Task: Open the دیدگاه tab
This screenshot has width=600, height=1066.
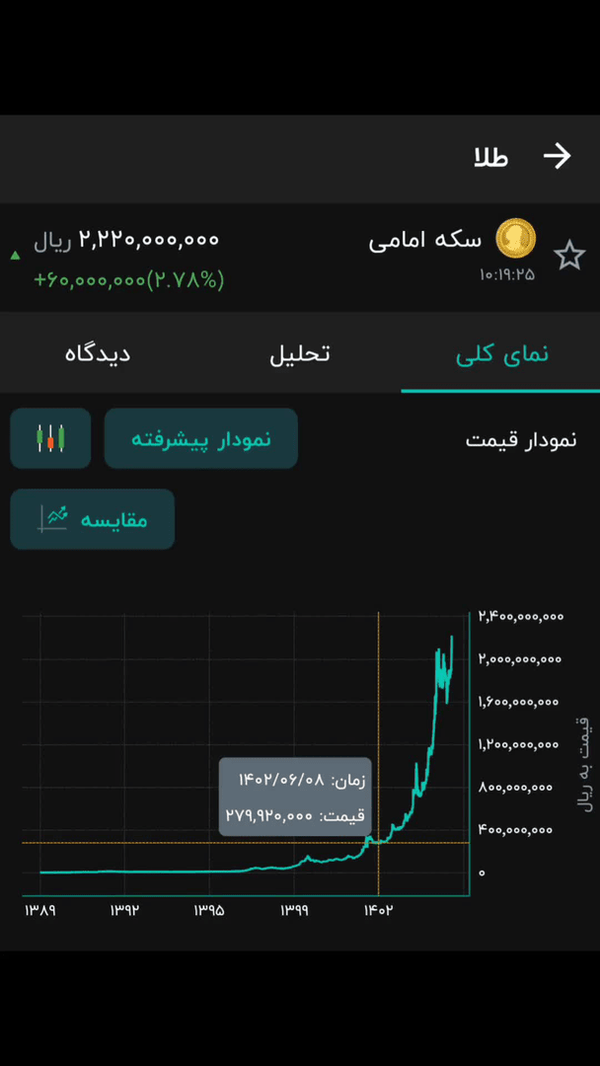Action: click(x=98, y=354)
